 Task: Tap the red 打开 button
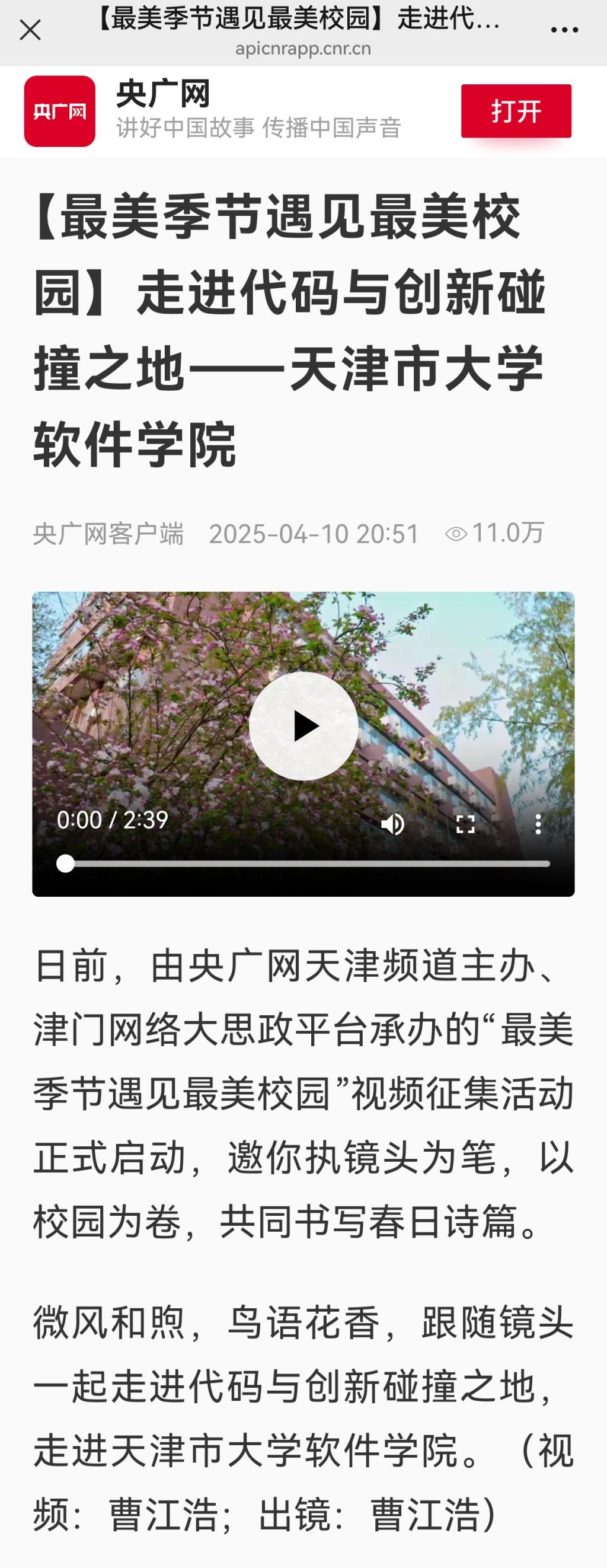pos(516,111)
